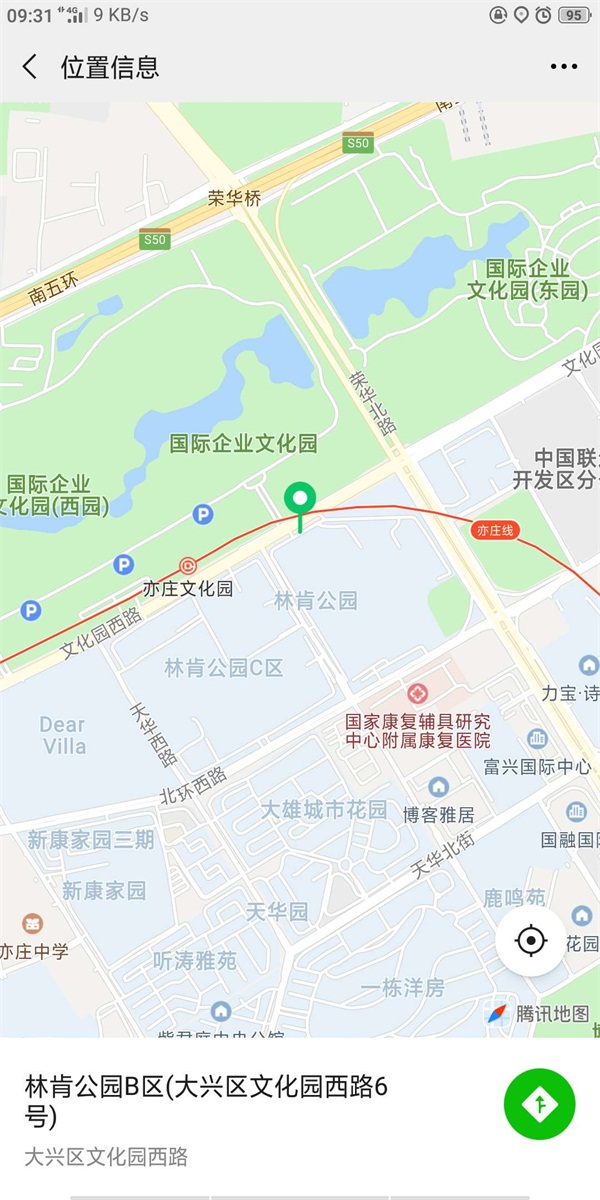Recenter the map on my current location
Image resolution: width=600 pixels, height=1200 pixels.
click(x=531, y=941)
